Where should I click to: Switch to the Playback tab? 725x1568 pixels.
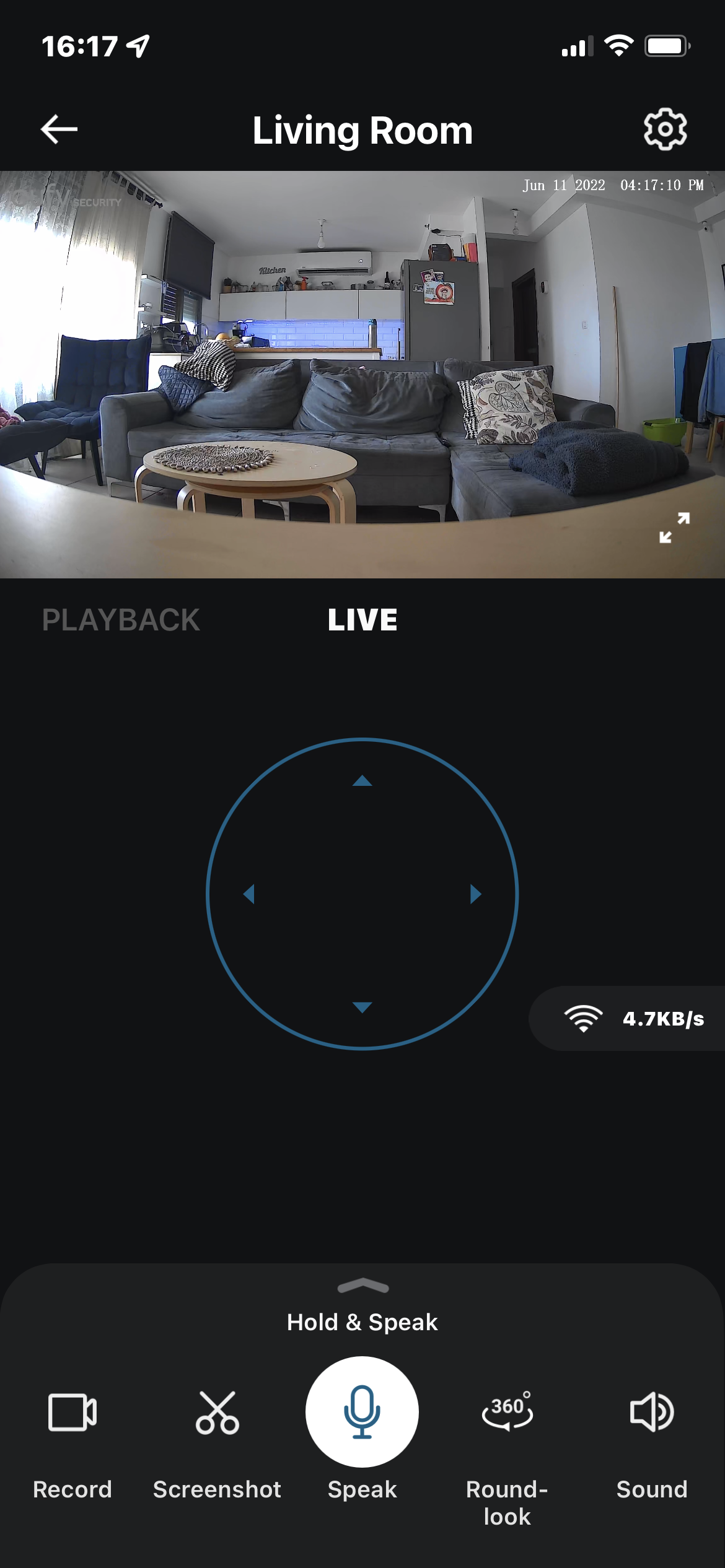click(x=121, y=620)
